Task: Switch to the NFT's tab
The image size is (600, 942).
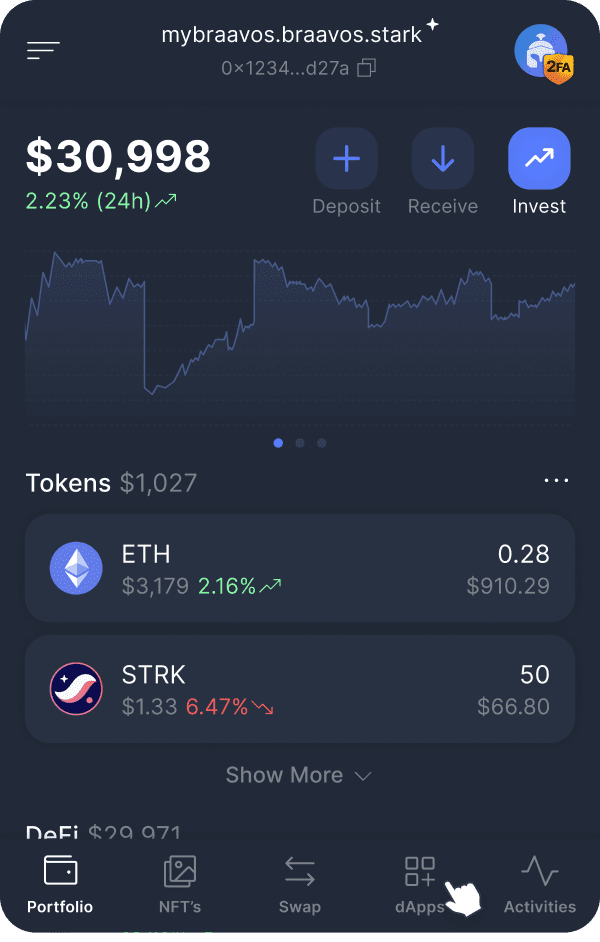Action: 180,885
